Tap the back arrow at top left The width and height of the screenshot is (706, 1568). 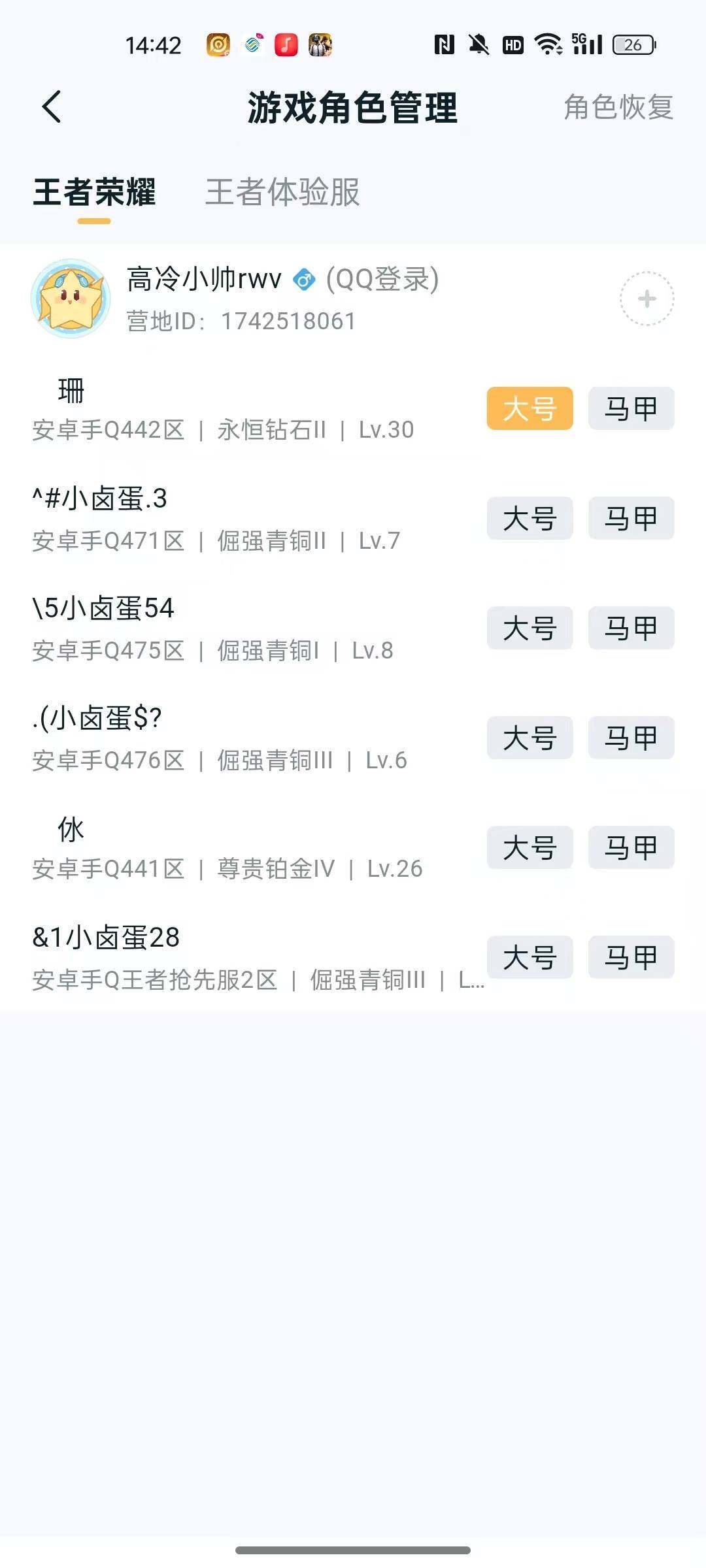pos(51,106)
